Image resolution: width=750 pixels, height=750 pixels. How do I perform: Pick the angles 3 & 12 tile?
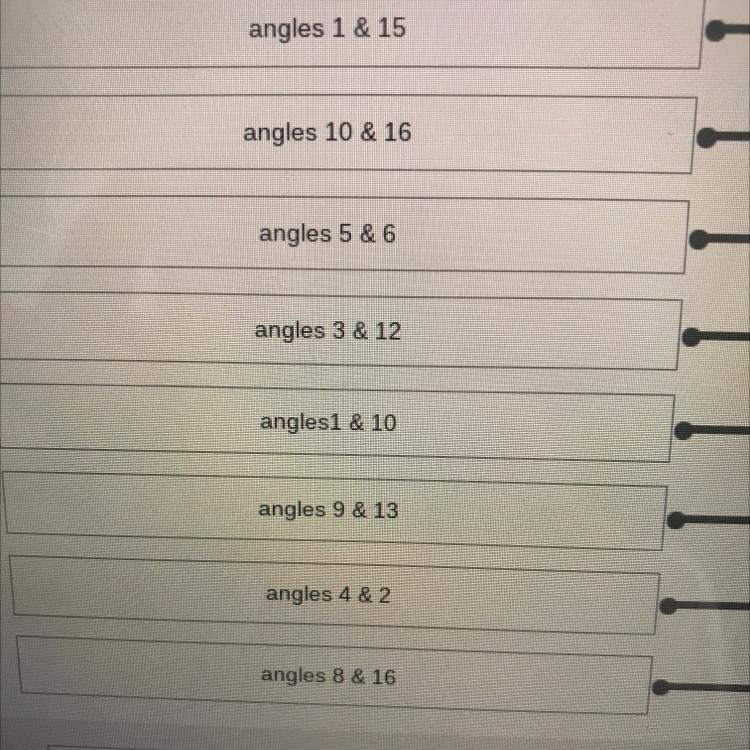327,331
